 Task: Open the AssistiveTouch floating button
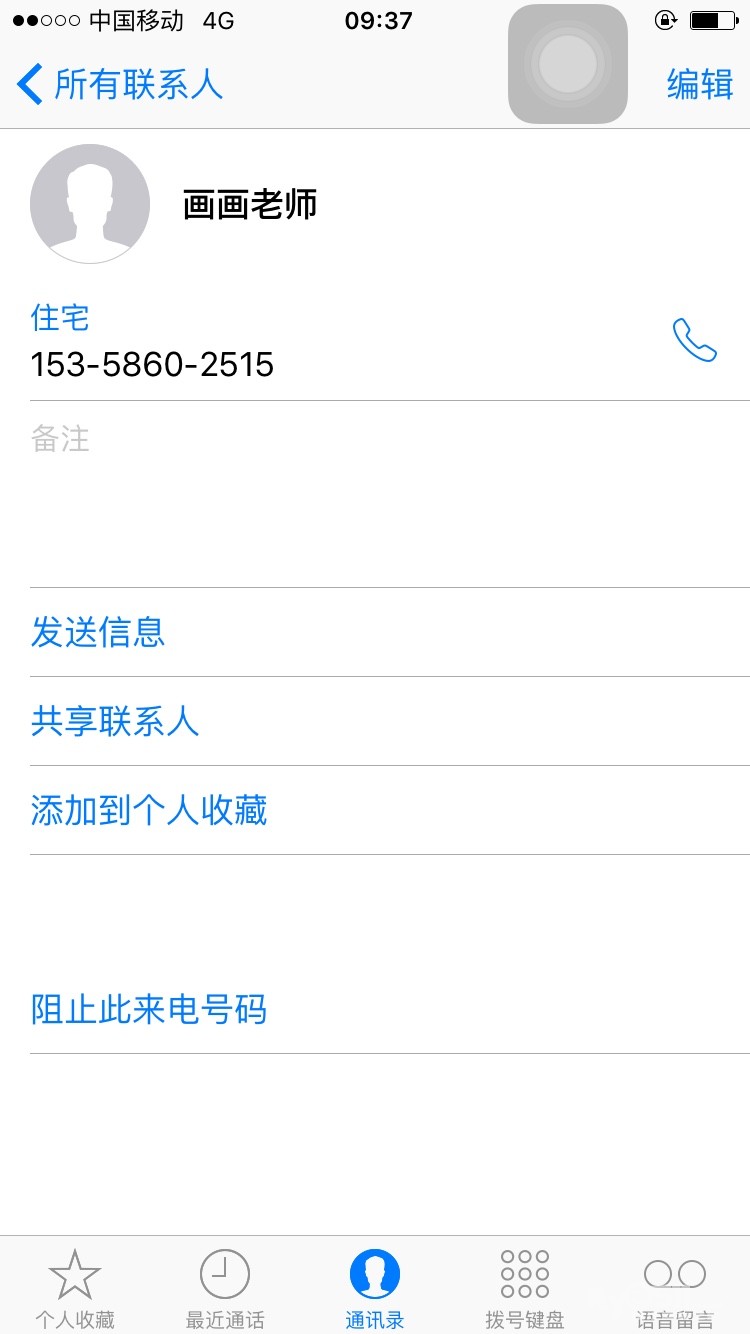[x=568, y=64]
